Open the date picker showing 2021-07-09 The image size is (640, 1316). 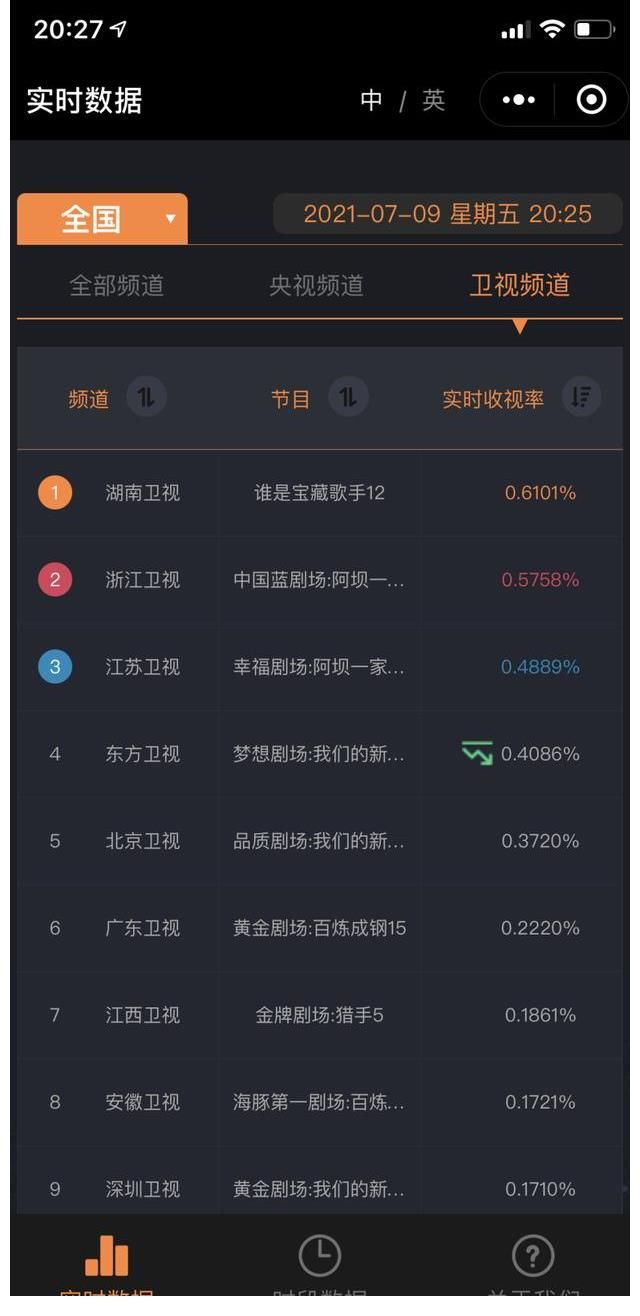click(447, 214)
